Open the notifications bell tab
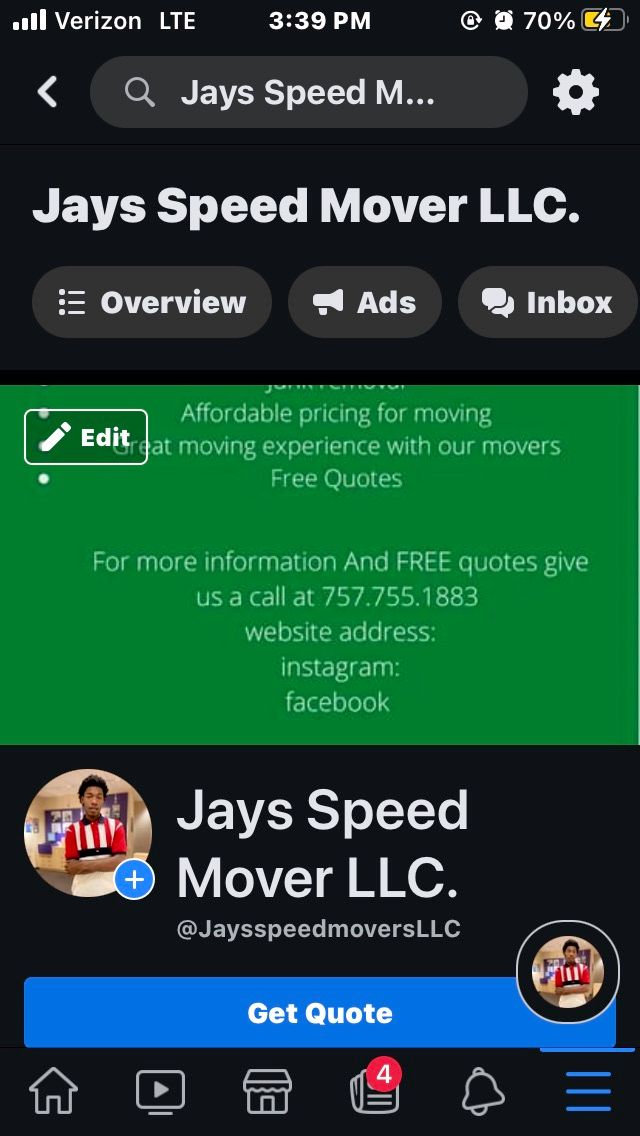 (482, 1092)
